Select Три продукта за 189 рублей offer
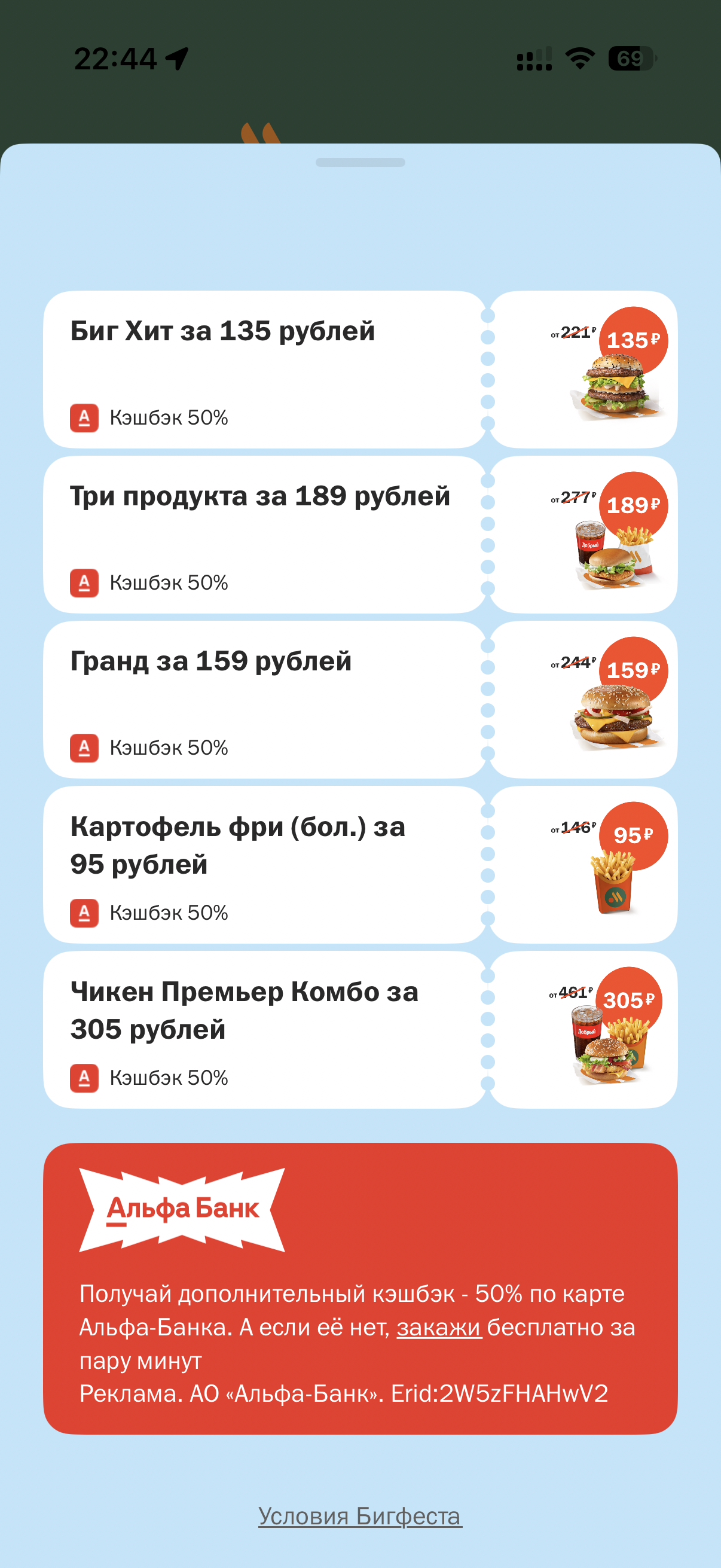721x1568 pixels. [265, 535]
